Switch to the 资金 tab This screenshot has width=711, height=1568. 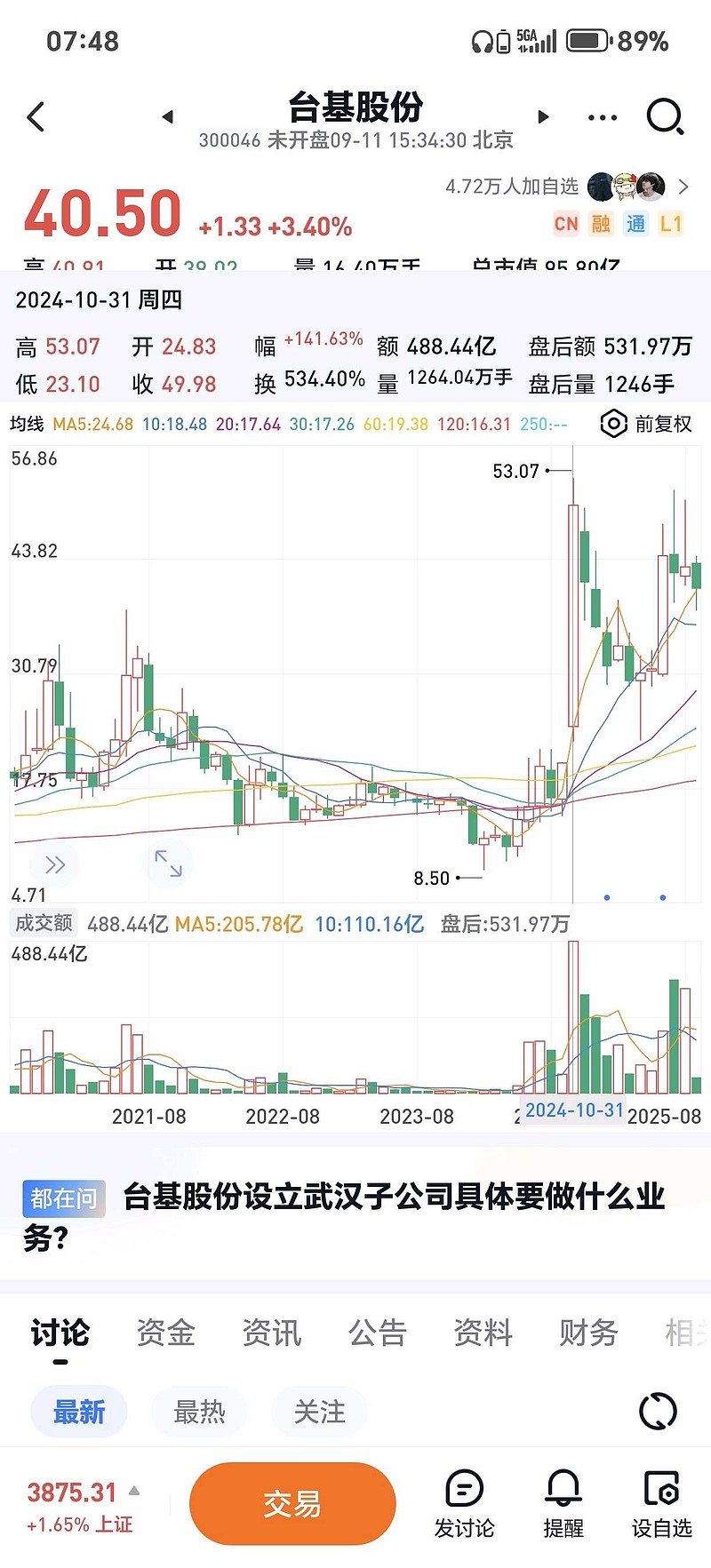165,1333
